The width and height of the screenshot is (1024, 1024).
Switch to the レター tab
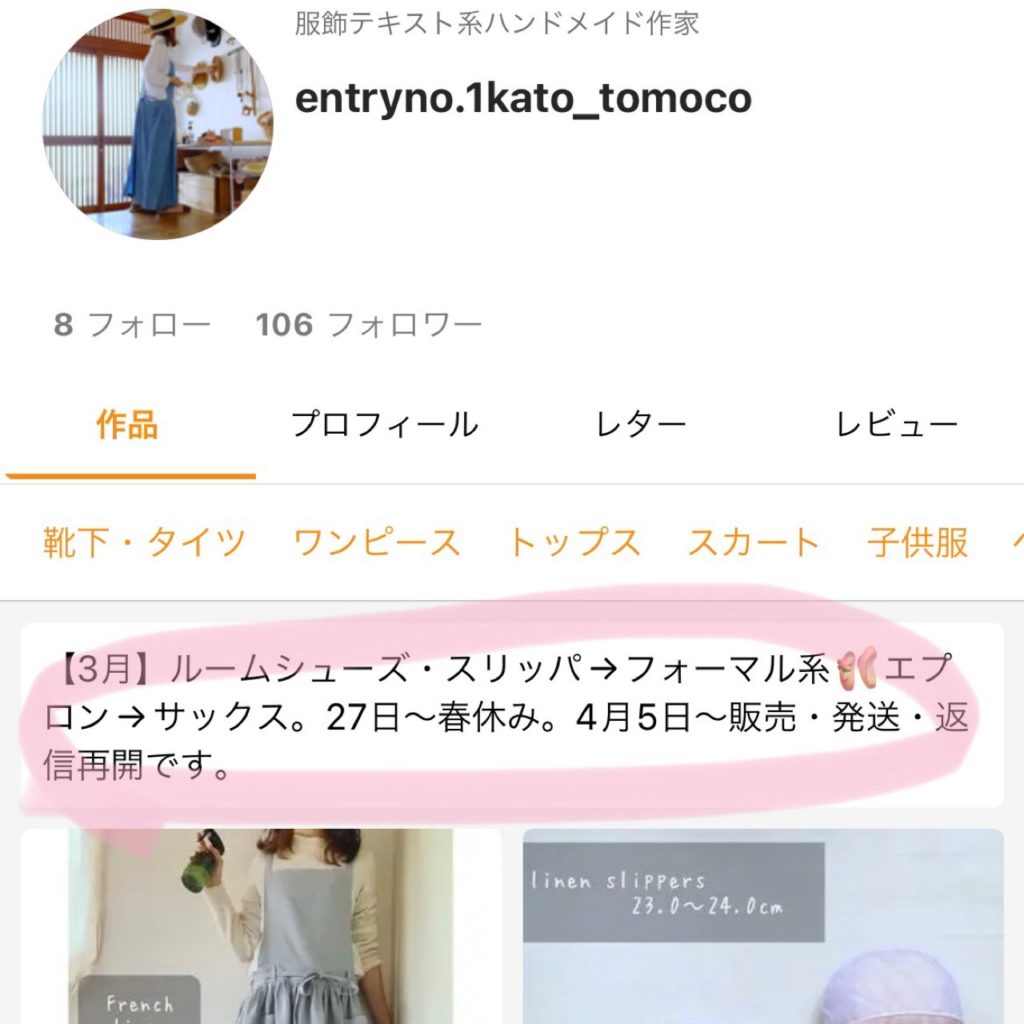pyautogui.click(x=641, y=426)
